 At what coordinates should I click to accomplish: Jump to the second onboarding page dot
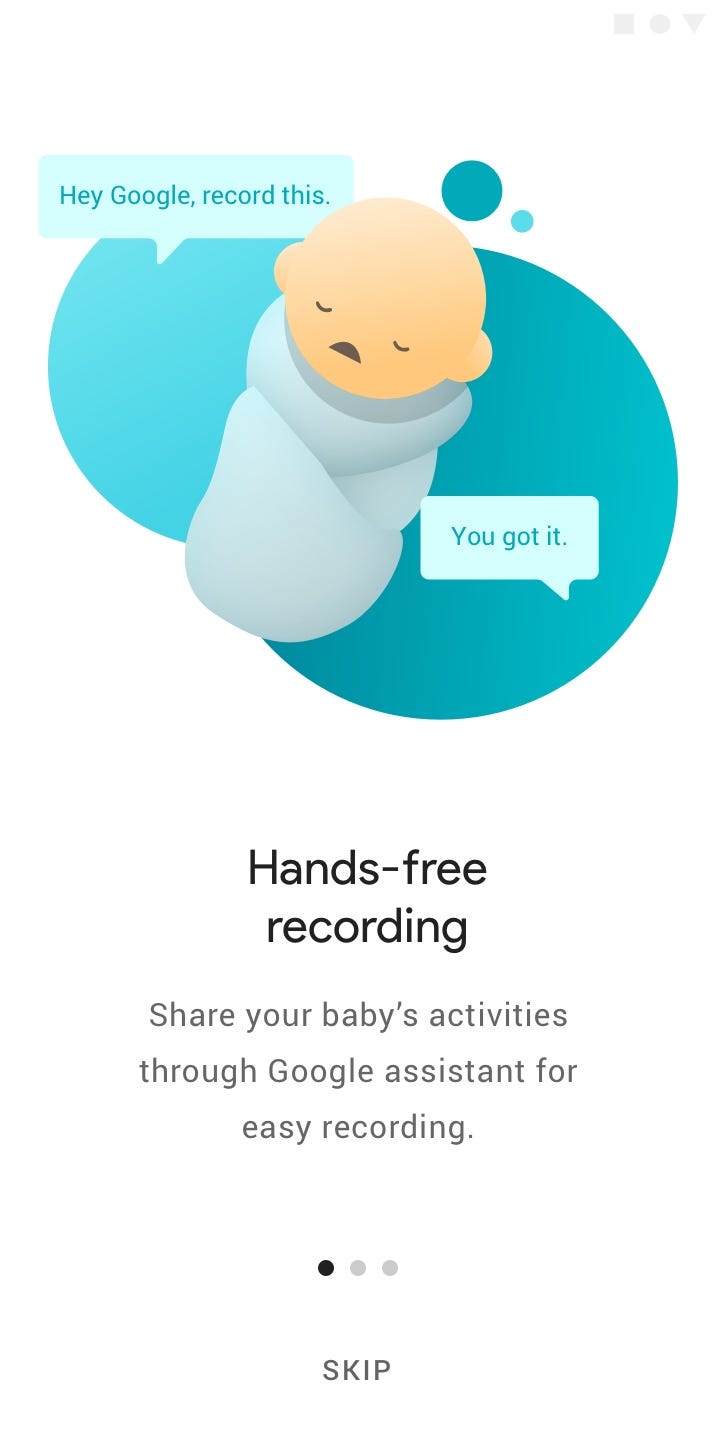click(358, 1268)
